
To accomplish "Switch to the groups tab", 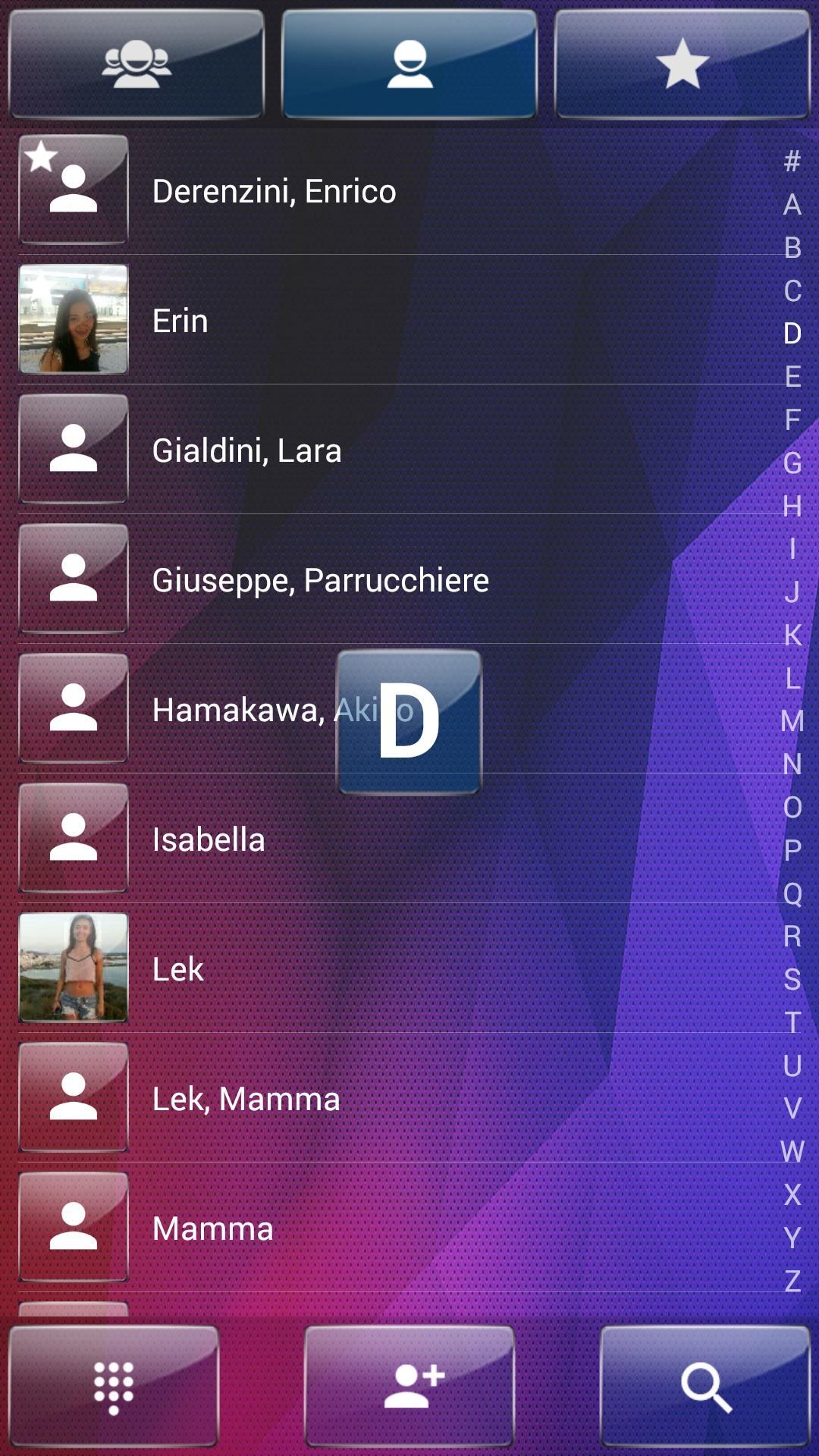I will tap(136, 64).
